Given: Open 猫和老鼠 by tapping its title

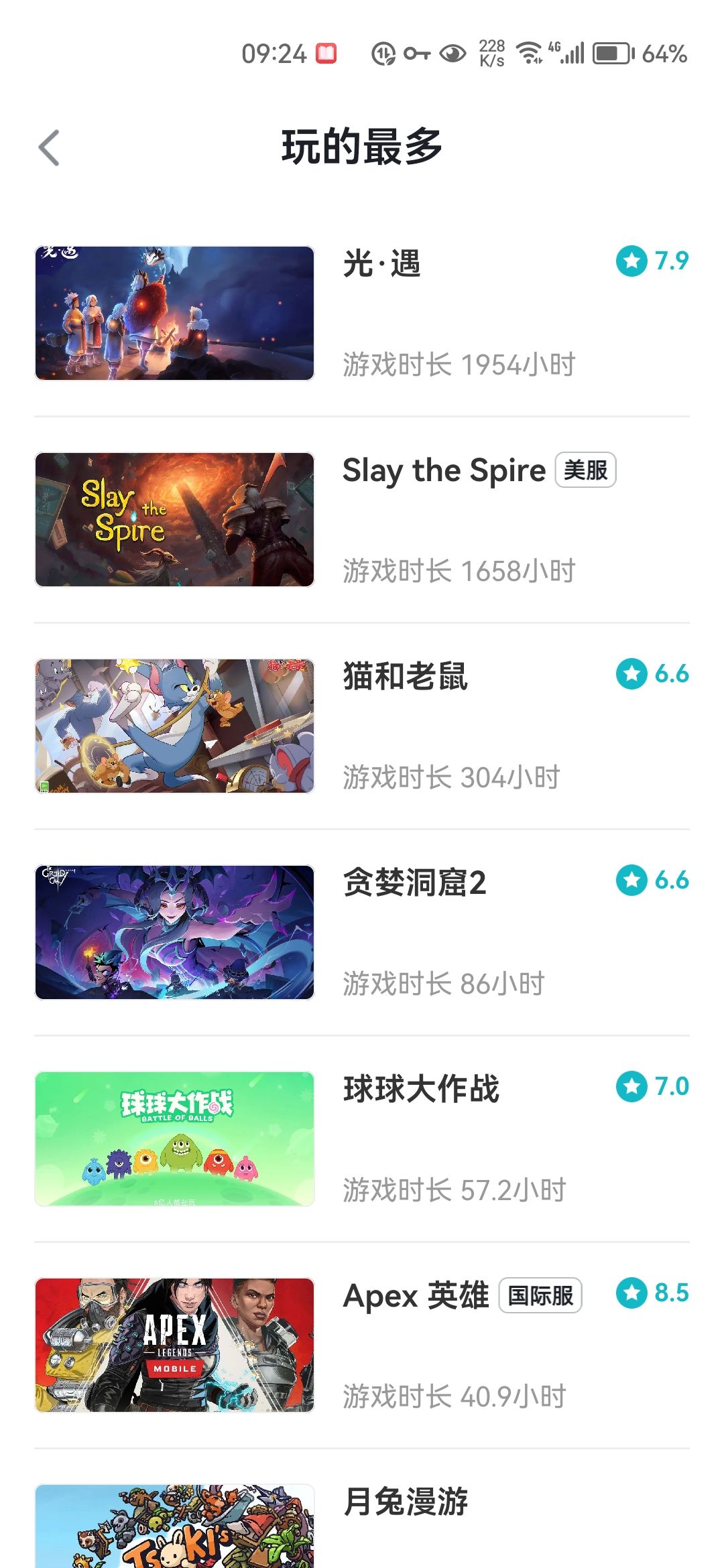Looking at the screenshot, I should coord(406,677).
